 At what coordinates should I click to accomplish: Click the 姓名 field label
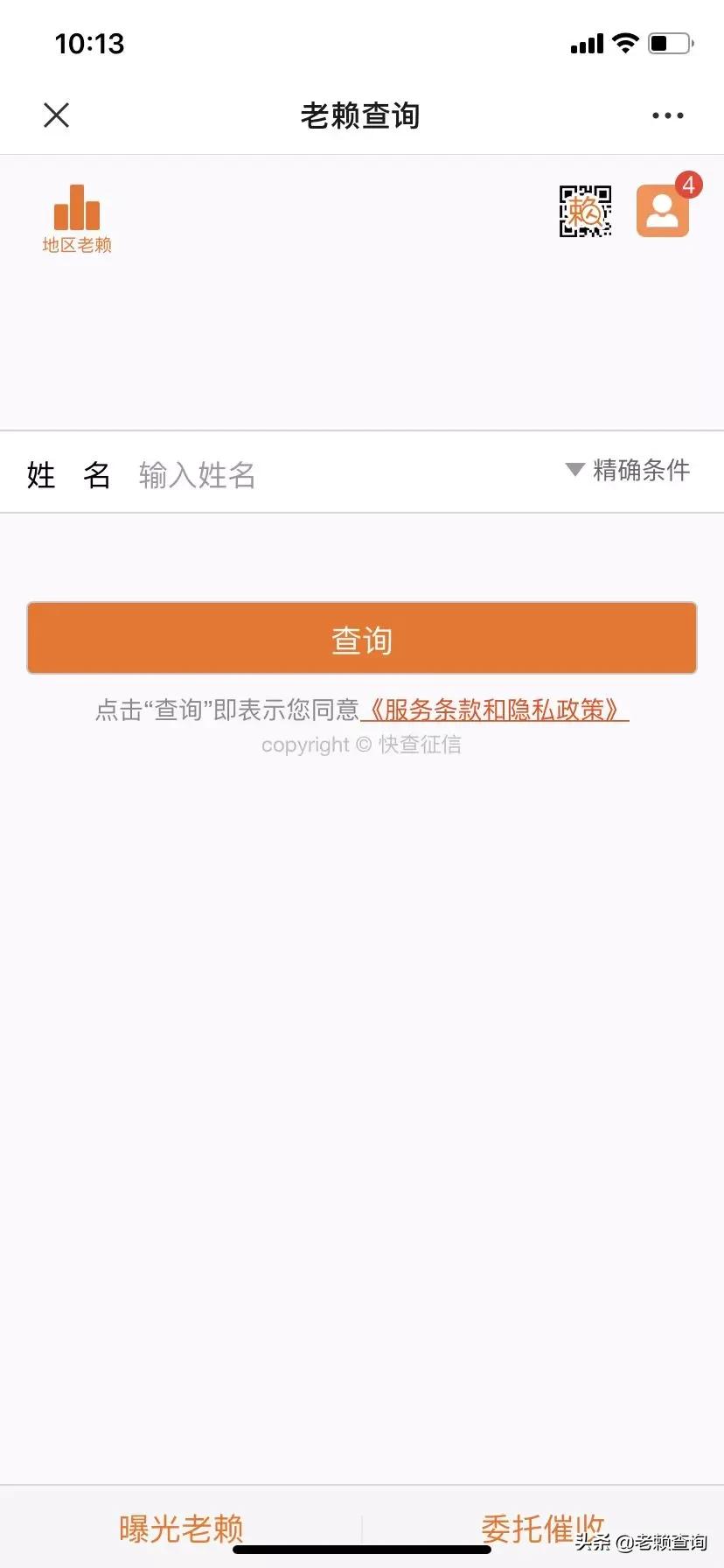click(68, 473)
